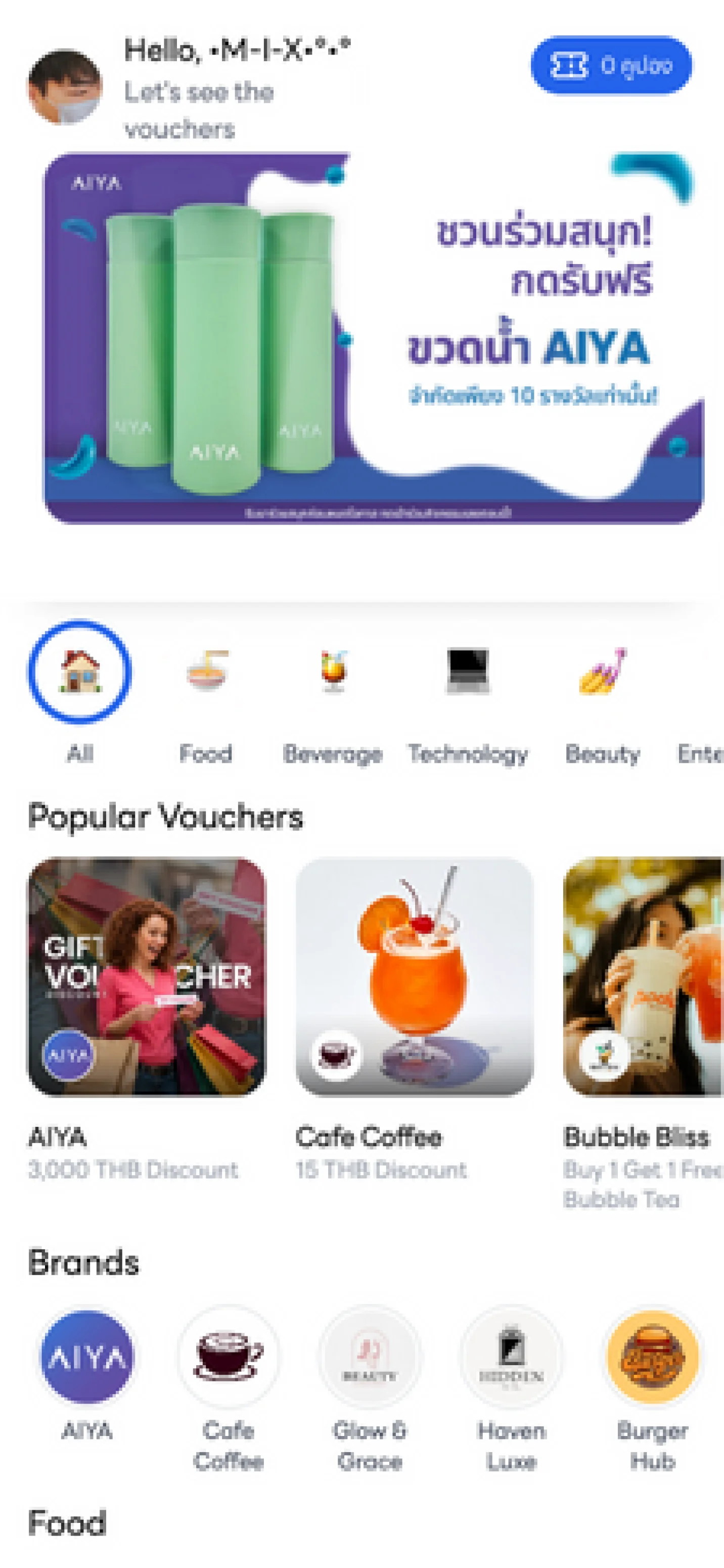The image size is (724, 1568).
Task: Open the coupons button showing 0 คูปอง
Action: pos(610,65)
